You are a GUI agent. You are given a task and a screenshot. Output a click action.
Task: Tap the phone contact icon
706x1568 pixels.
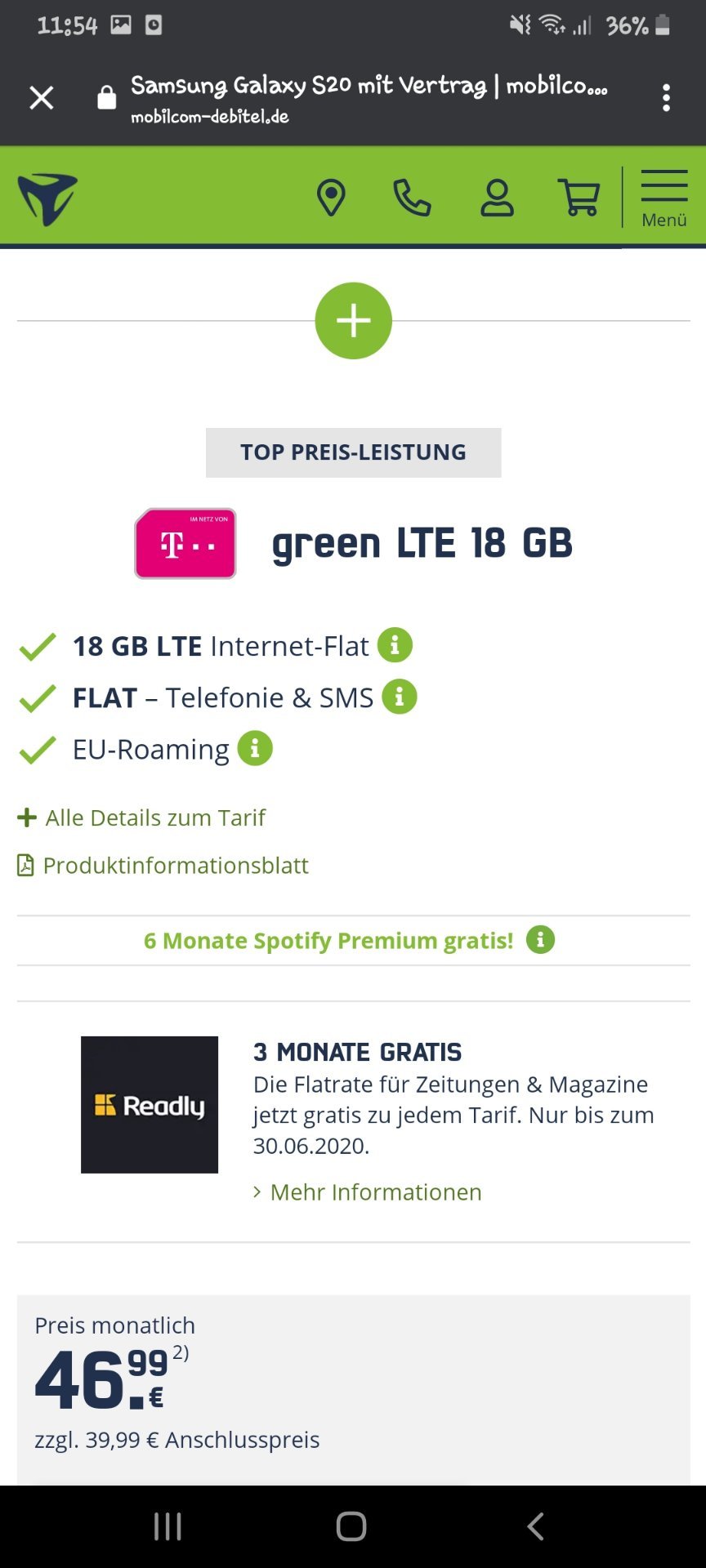[412, 198]
